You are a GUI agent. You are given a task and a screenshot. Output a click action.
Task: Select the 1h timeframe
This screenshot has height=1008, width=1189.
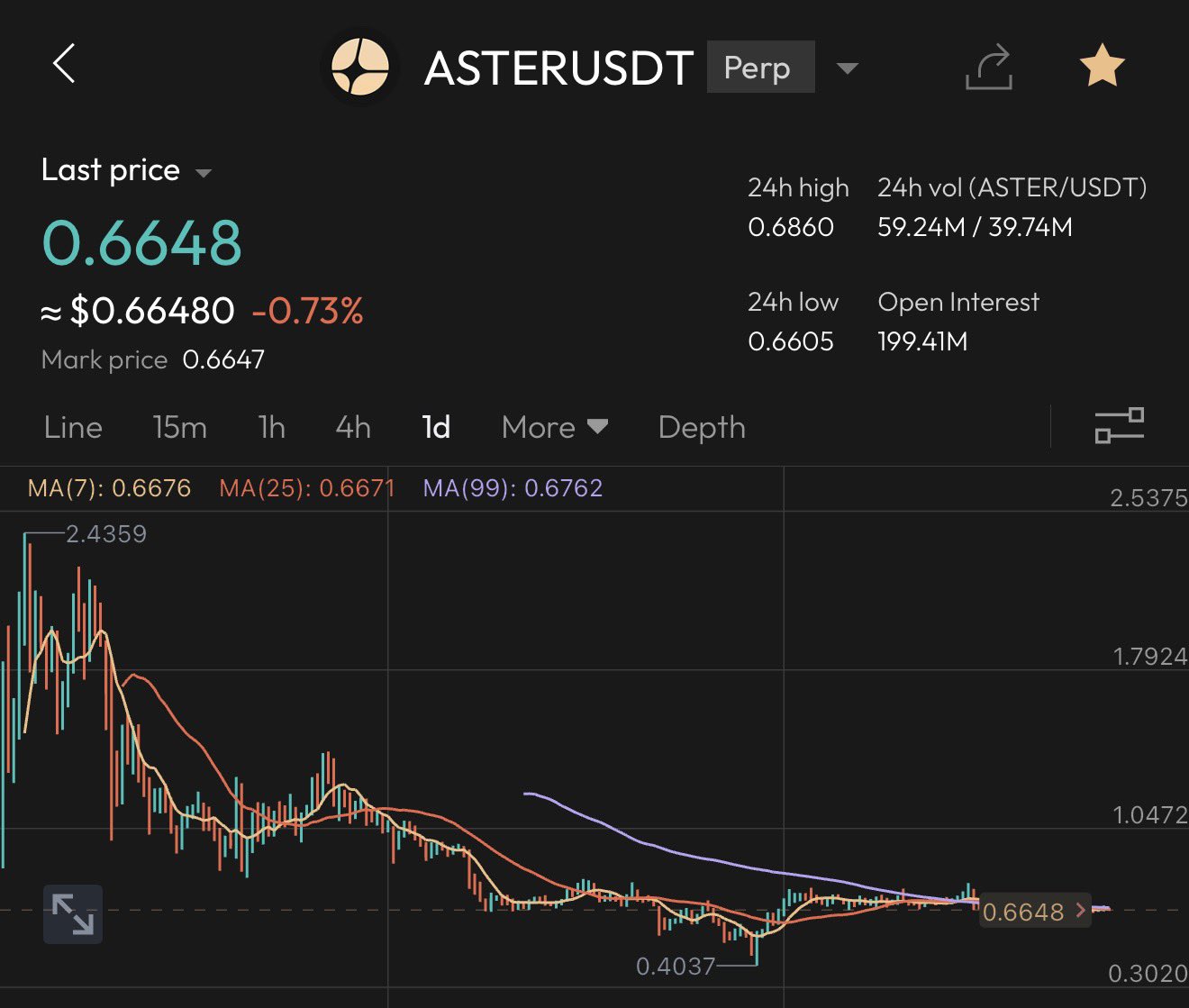click(271, 427)
